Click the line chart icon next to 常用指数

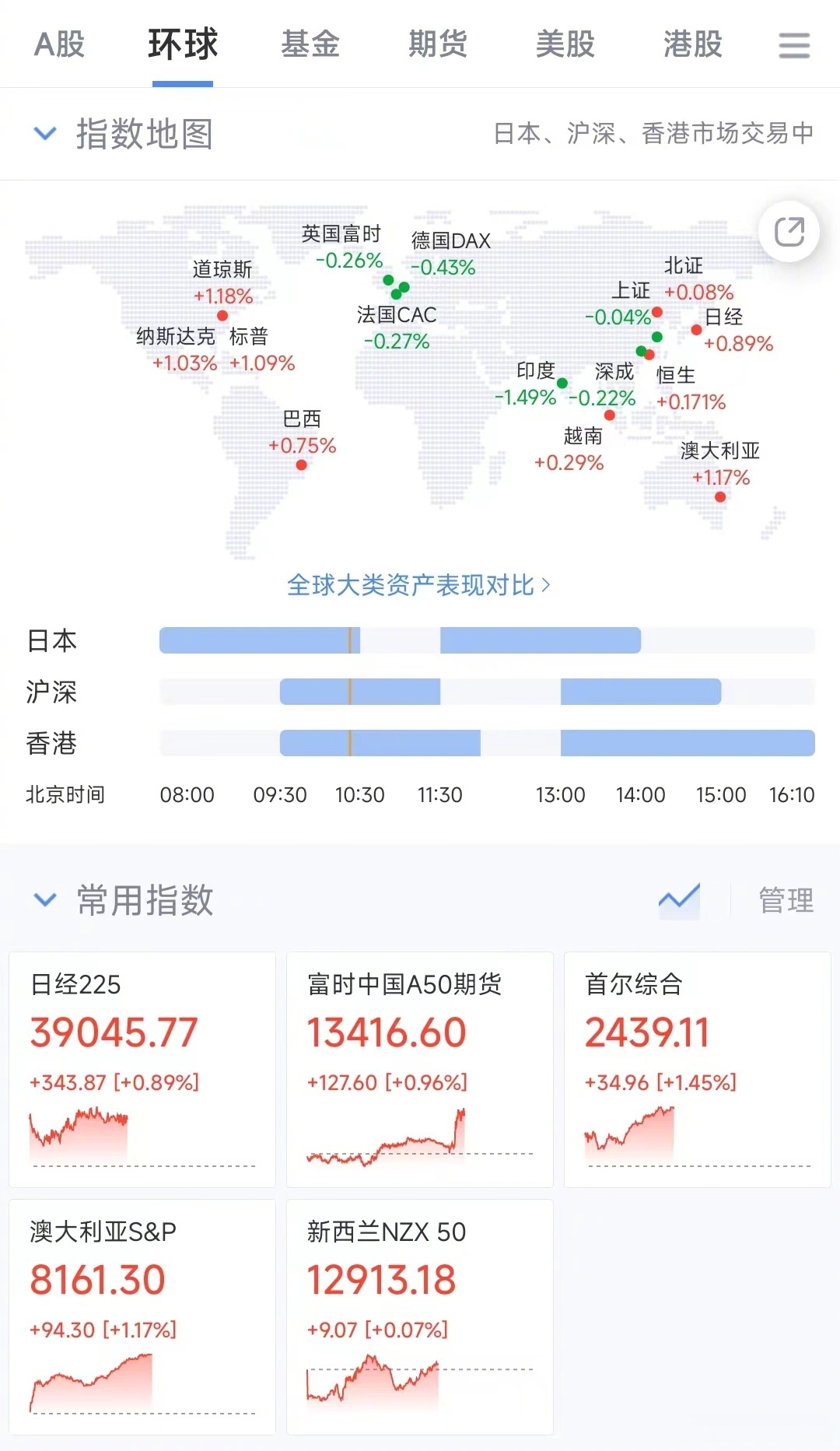coord(677,899)
